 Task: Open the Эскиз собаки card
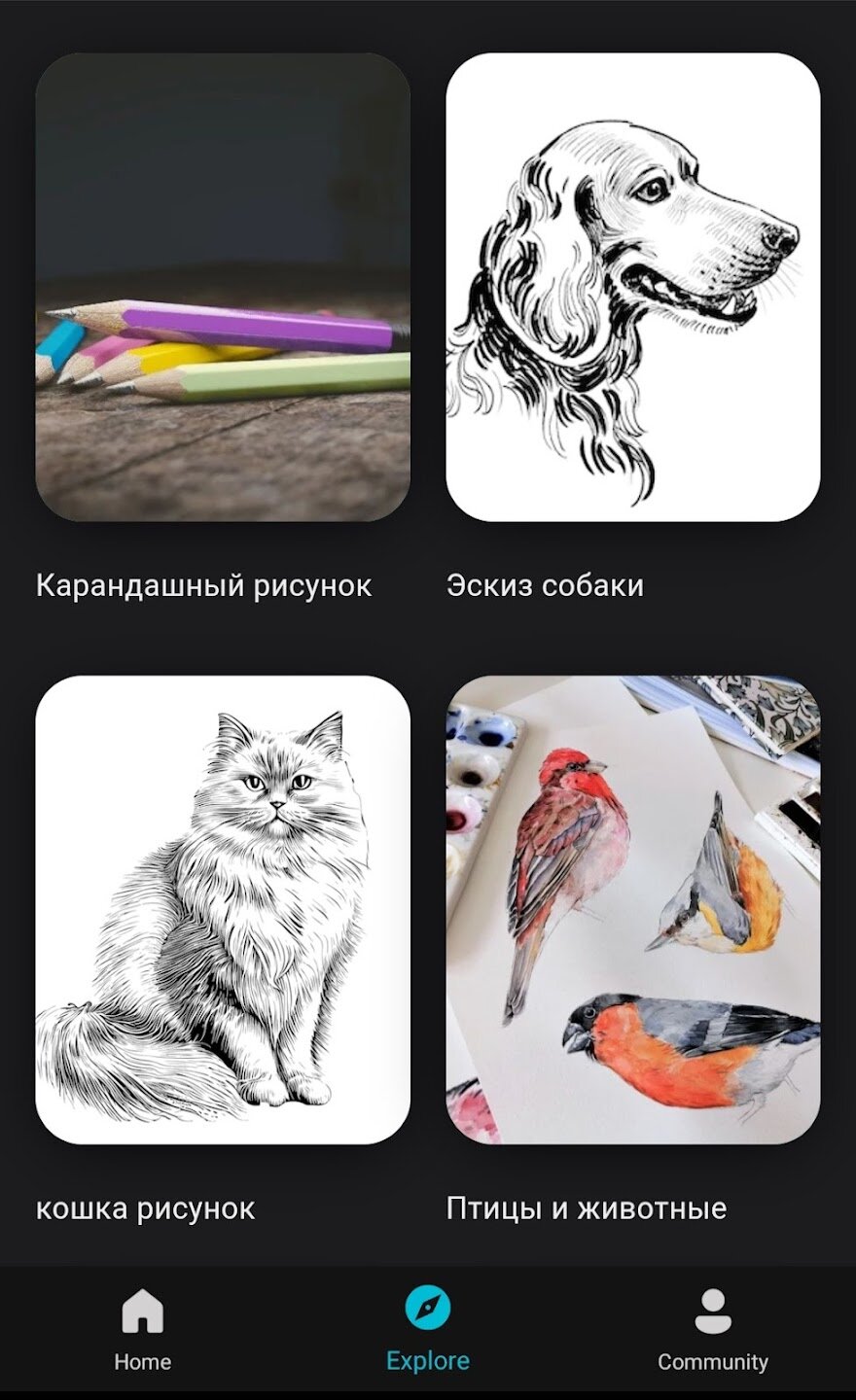[x=632, y=288]
